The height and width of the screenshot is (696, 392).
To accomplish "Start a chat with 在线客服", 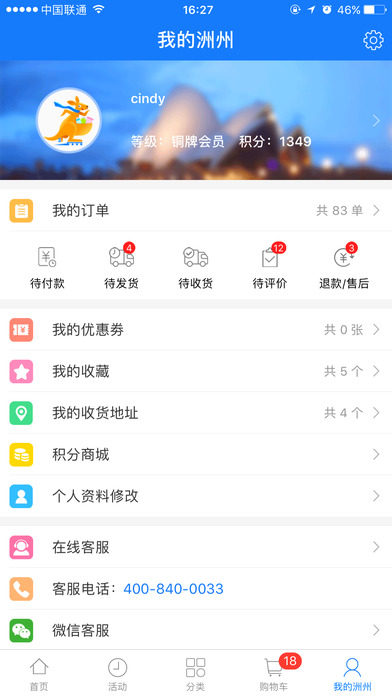I will coord(196,547).
